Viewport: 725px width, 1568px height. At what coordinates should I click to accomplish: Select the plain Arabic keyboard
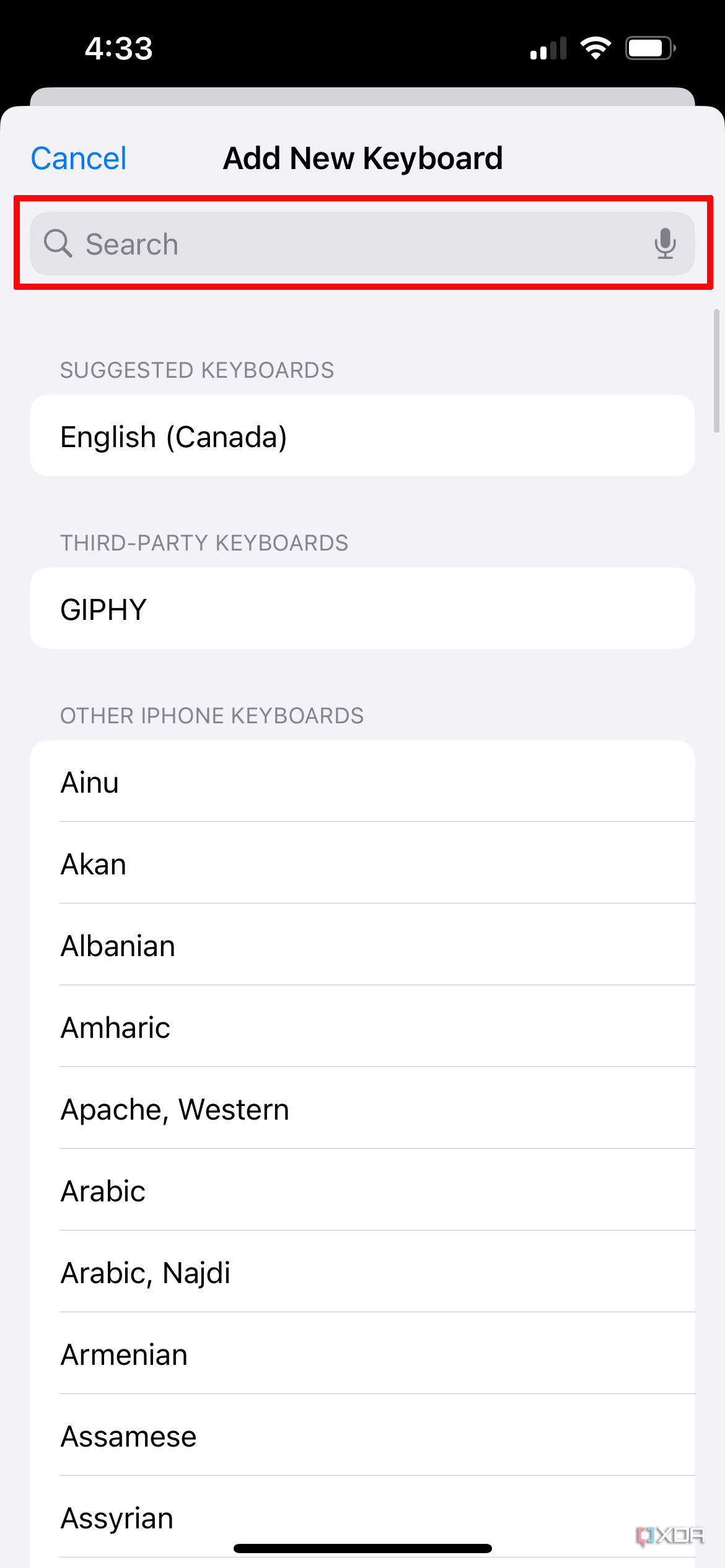(x=362, y=1190)
